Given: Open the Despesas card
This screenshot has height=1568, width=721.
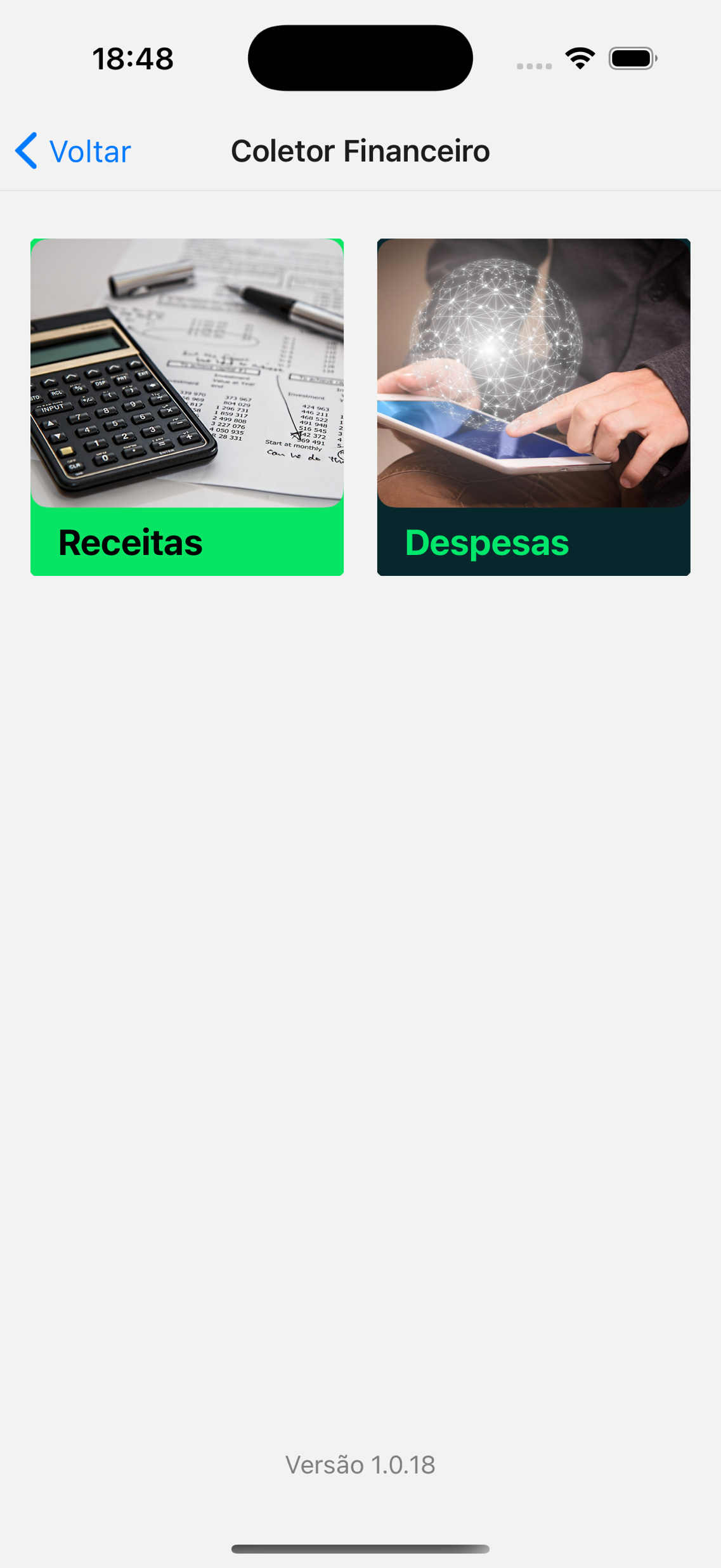Looking at the screenshot, I should click(x=533, y=407).
